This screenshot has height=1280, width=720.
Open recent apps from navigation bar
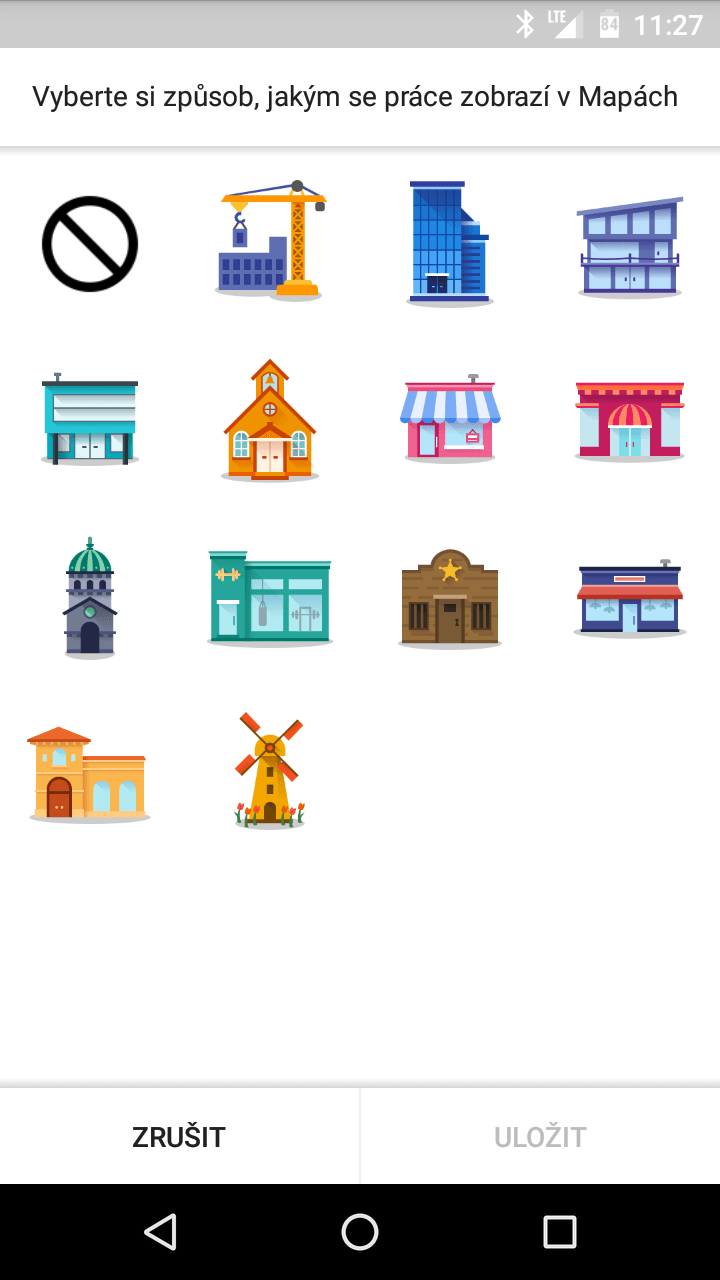point(560,1232)
